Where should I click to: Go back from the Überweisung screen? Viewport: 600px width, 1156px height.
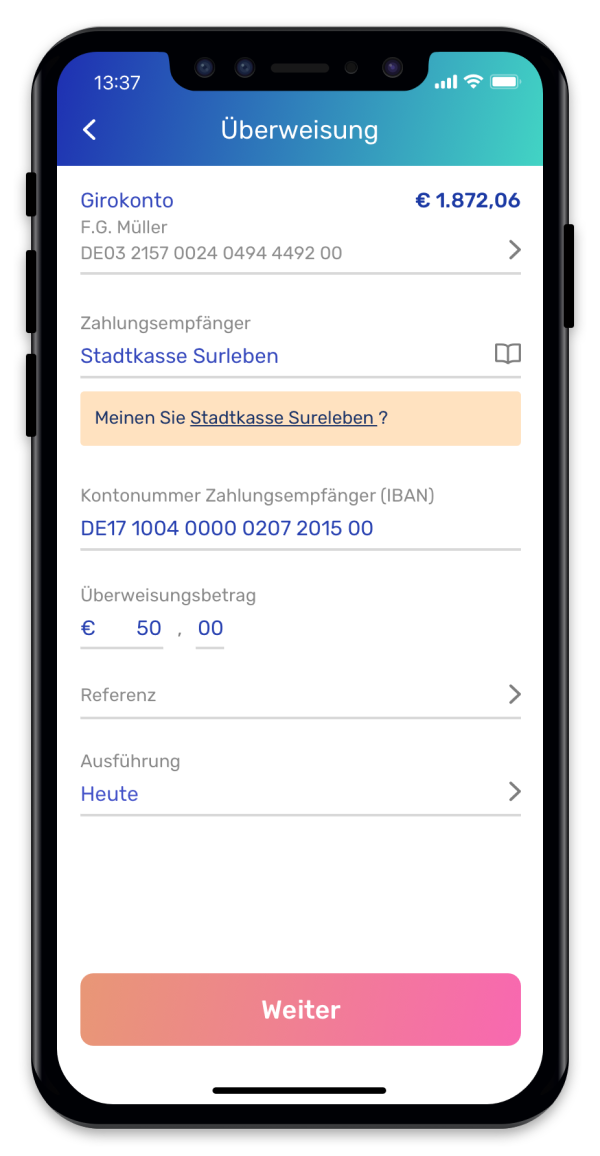coord(90,130)
